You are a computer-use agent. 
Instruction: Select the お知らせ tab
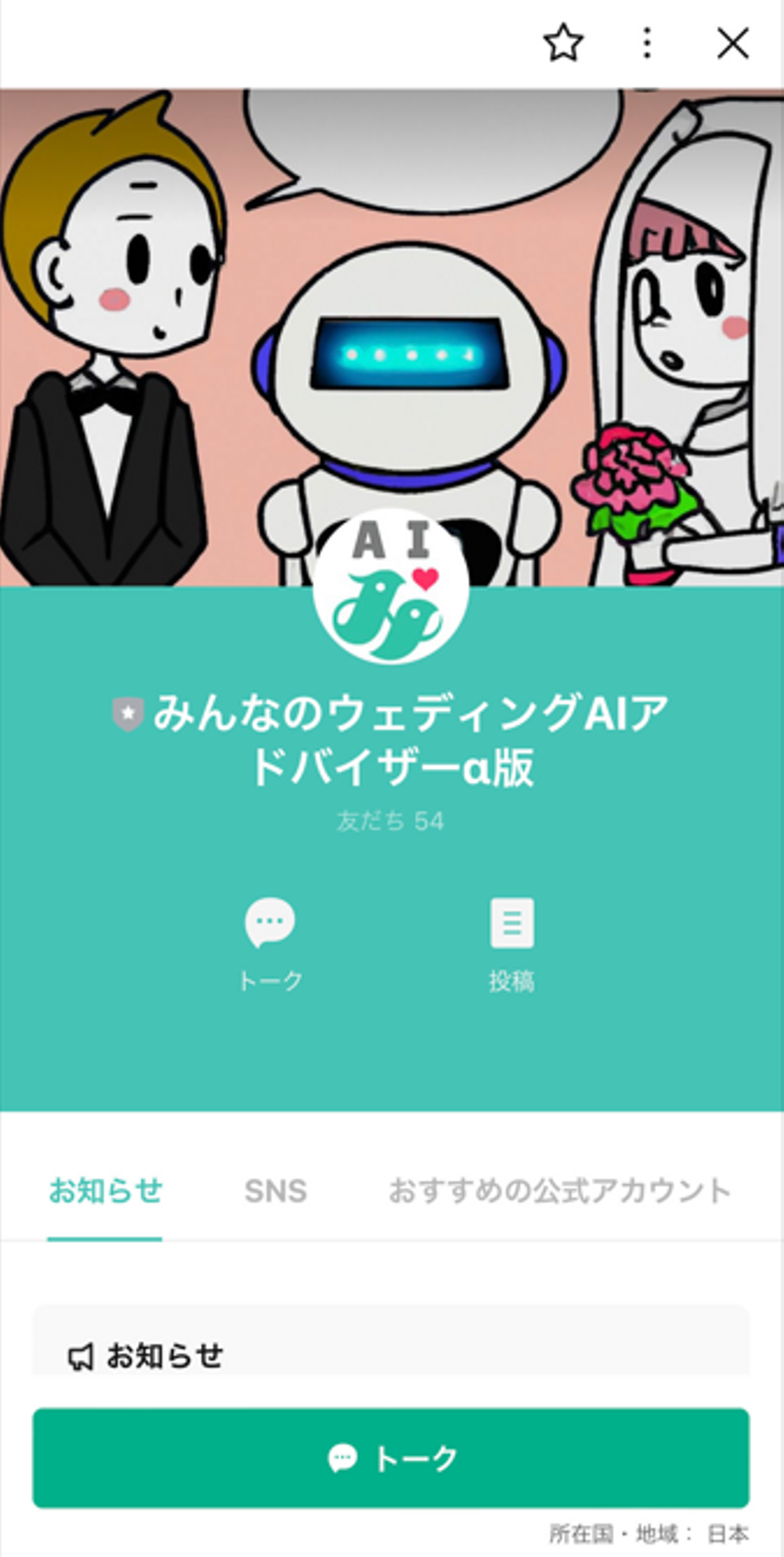105,1190
